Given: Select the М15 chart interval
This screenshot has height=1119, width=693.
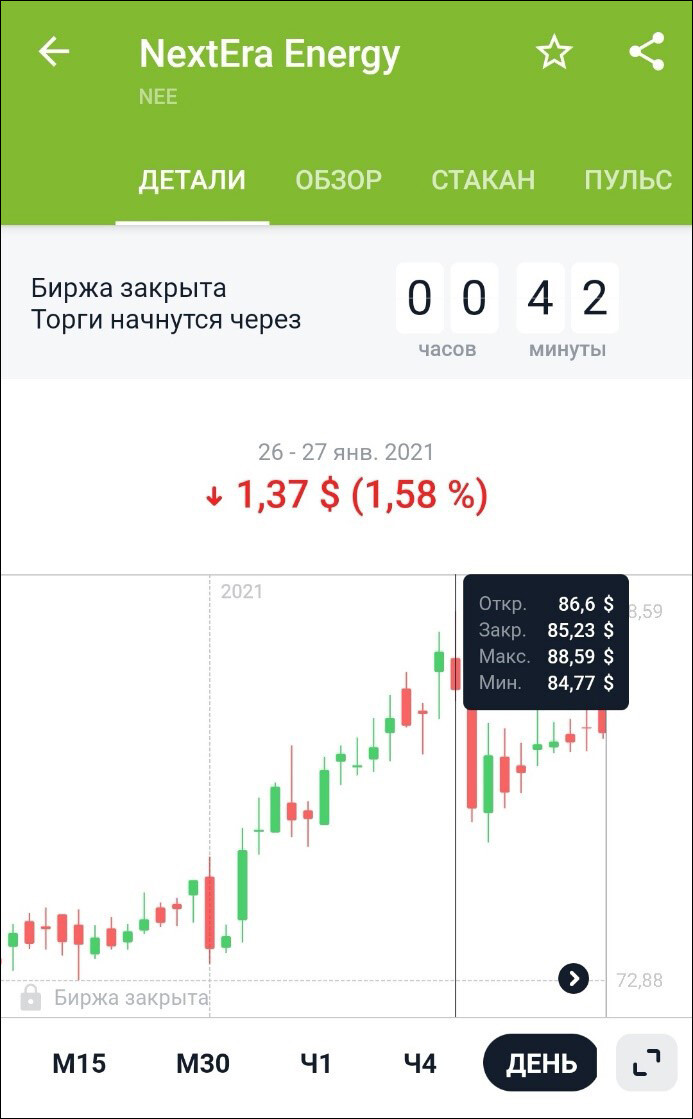Looking at the screenshot, I should tap(79, 1063).
